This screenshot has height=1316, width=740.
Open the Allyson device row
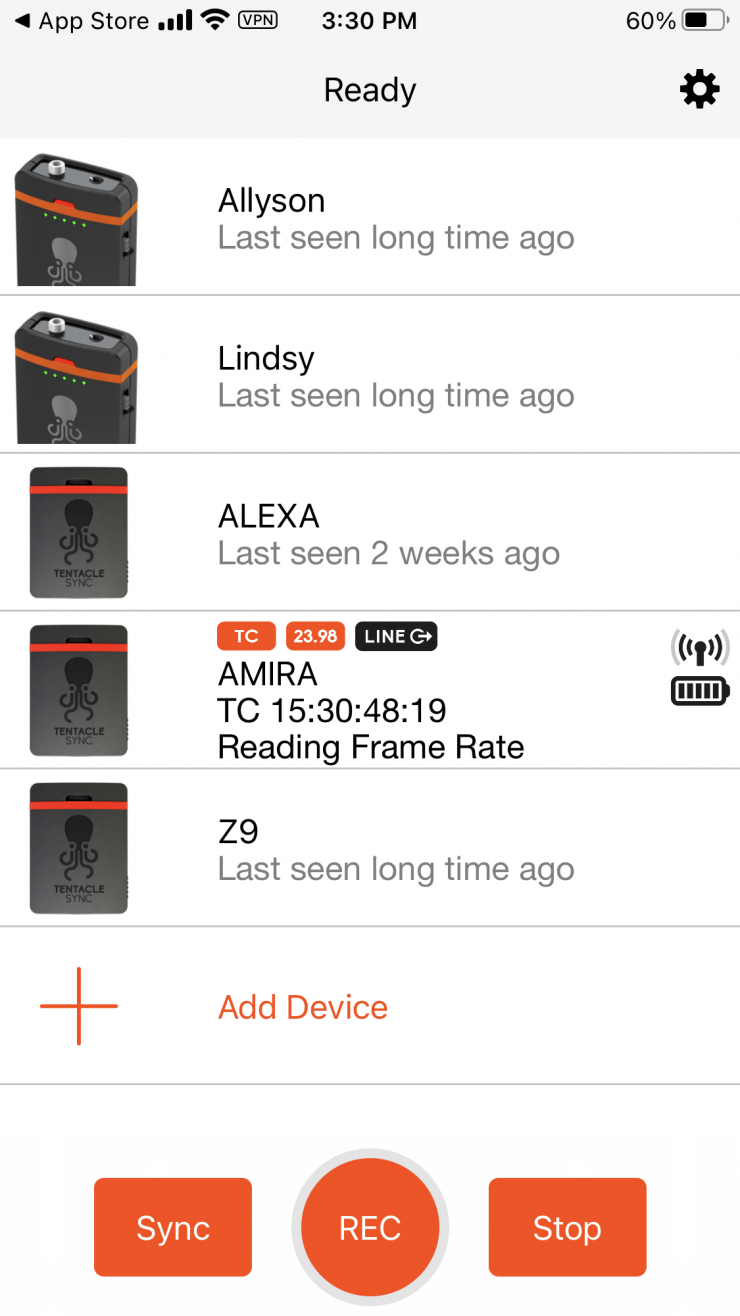(x=370, y=218)
